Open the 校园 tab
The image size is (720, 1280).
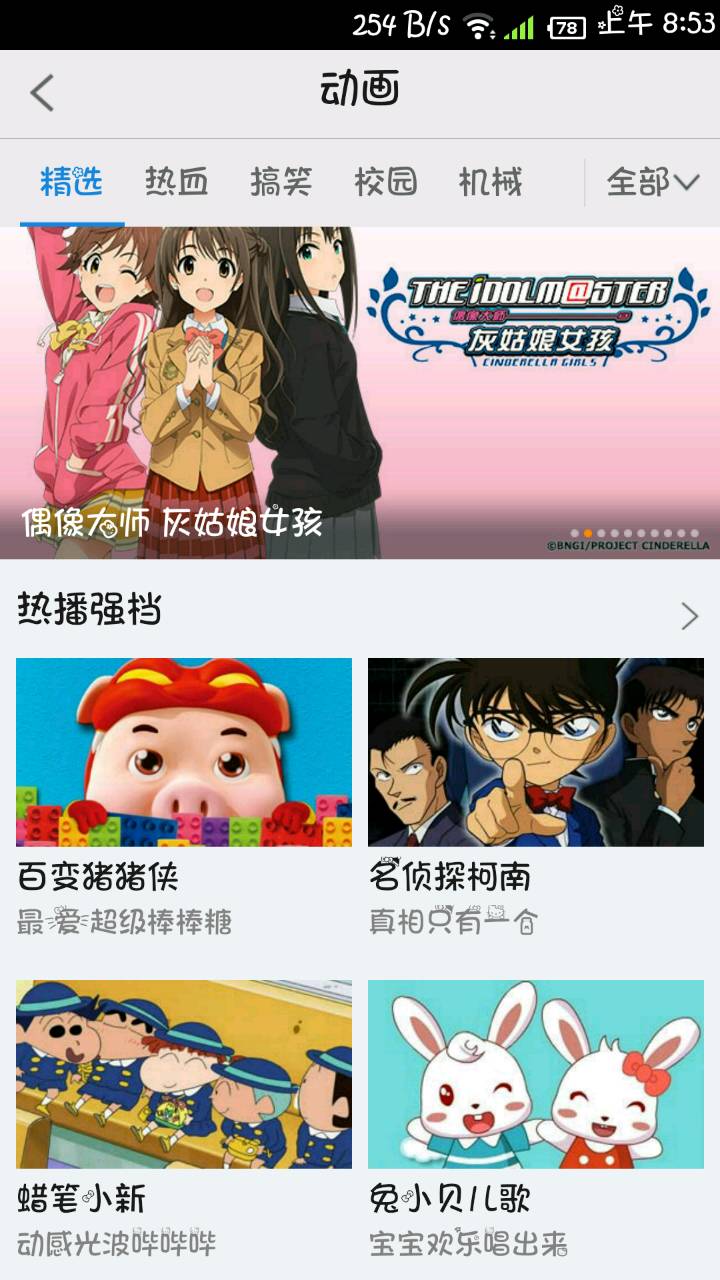tap(385, 182)
